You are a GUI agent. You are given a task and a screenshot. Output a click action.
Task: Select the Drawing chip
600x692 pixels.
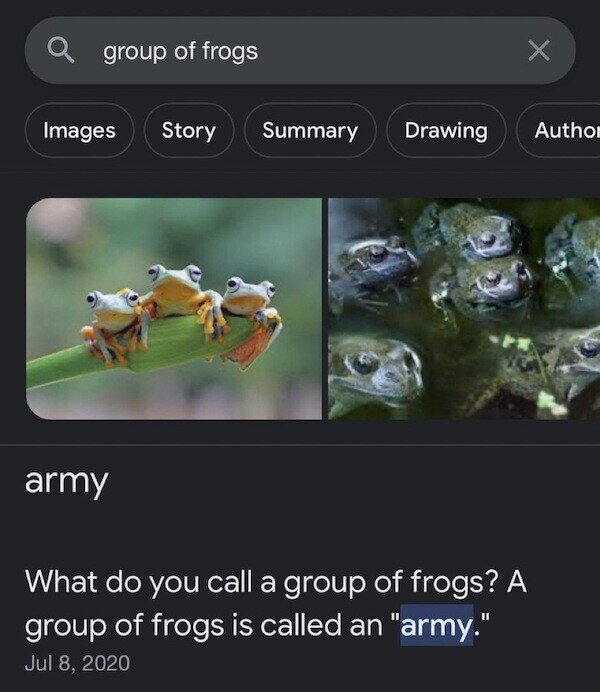(x=446, y=130)
